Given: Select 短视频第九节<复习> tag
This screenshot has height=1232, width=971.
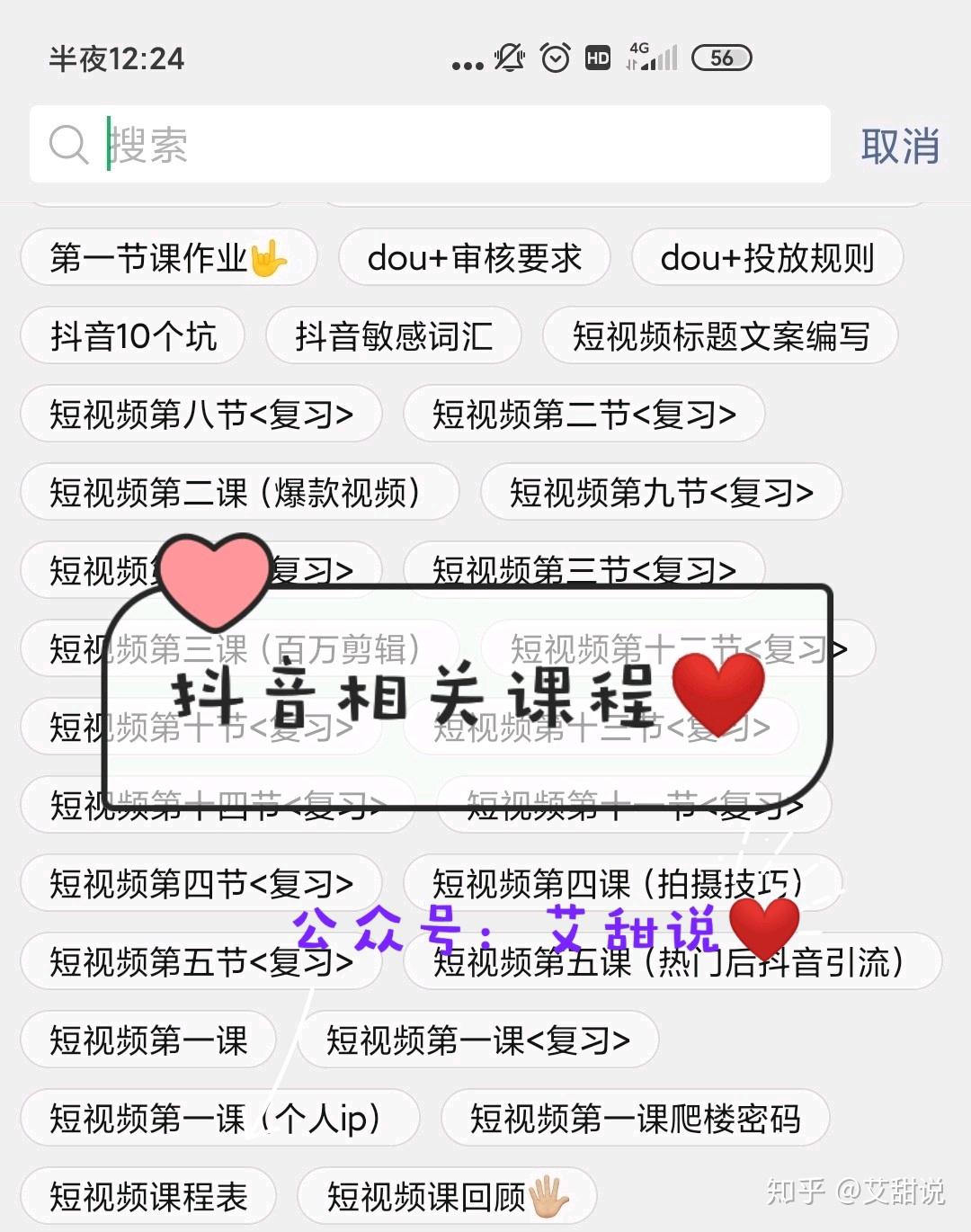Looking at the screenshot, I should [x=662, y=493].
